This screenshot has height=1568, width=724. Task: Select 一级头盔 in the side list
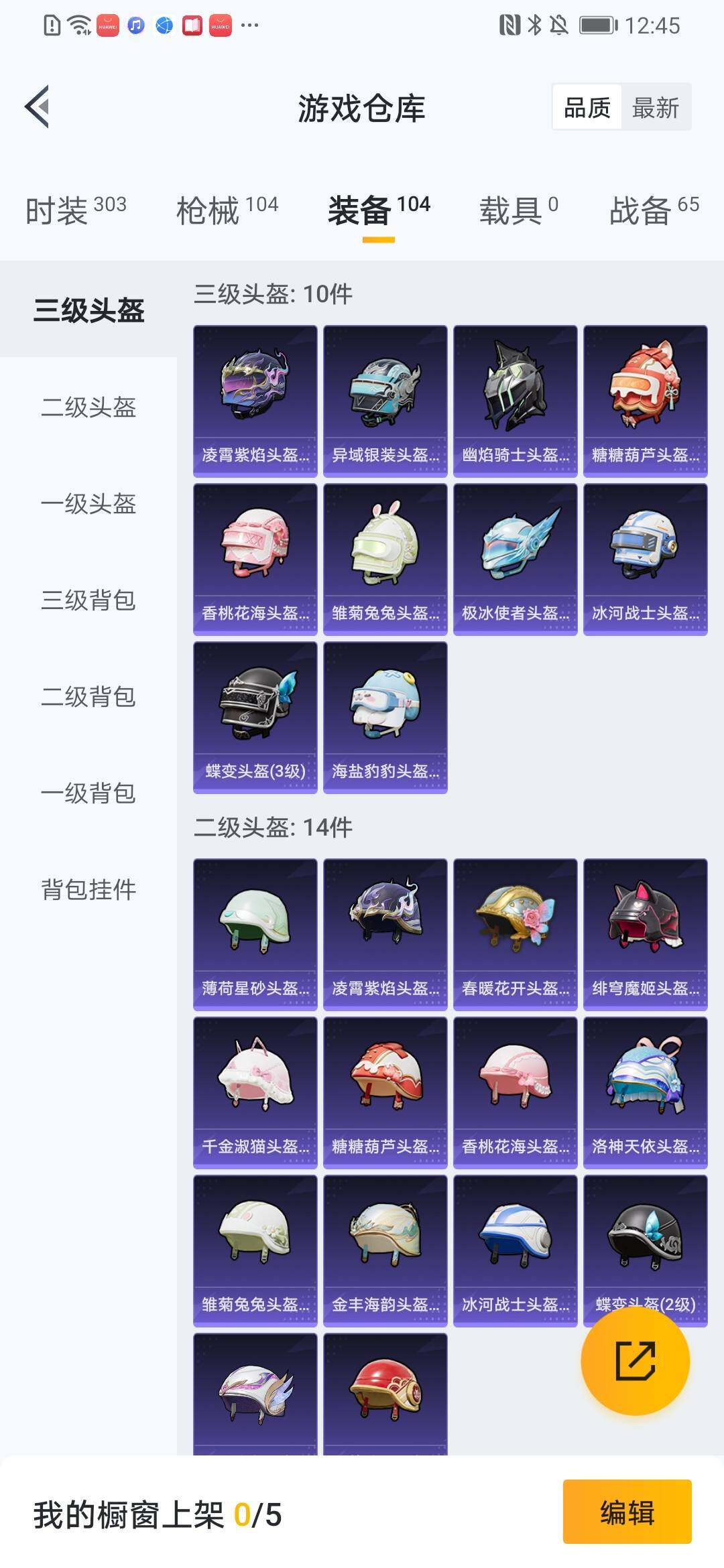[88, 504]
